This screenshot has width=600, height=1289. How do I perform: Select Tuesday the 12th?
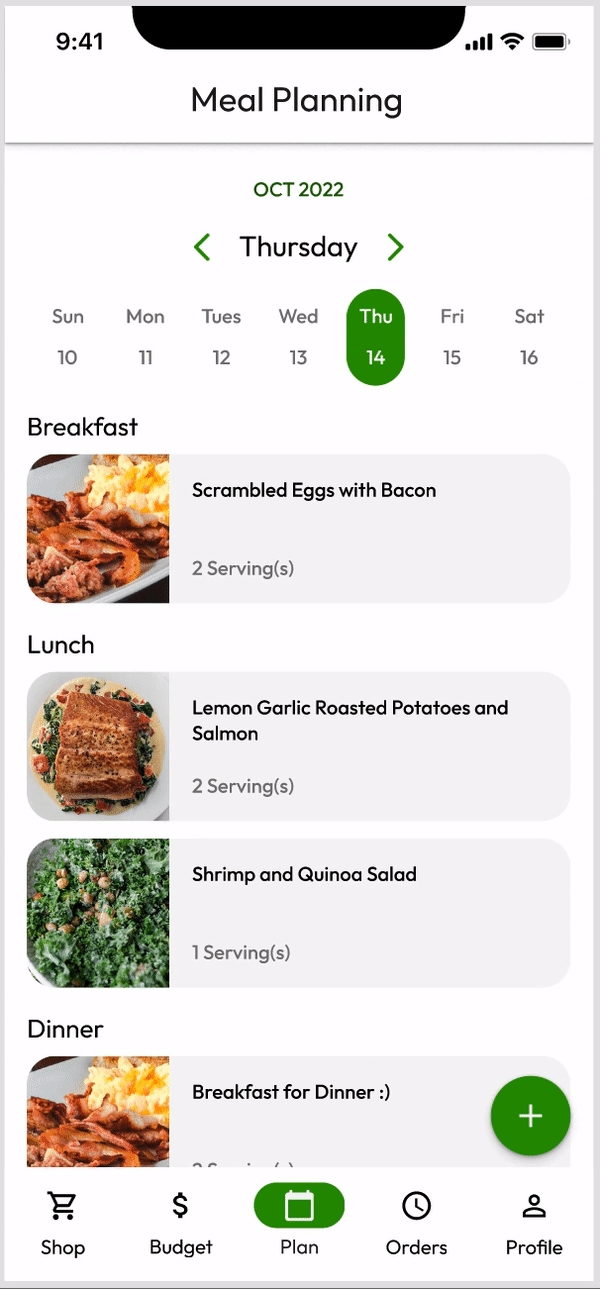(x=221, y=337)
